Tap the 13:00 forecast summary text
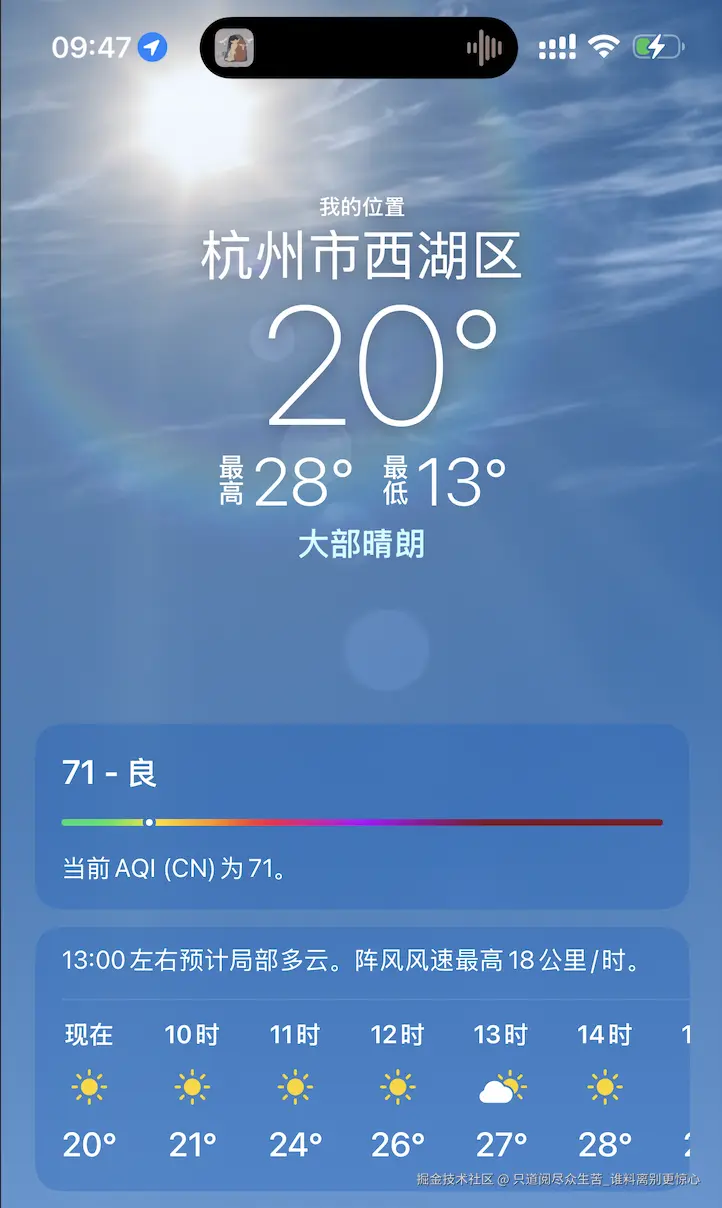Screen dimensions: 722x1208 (360, 962)
